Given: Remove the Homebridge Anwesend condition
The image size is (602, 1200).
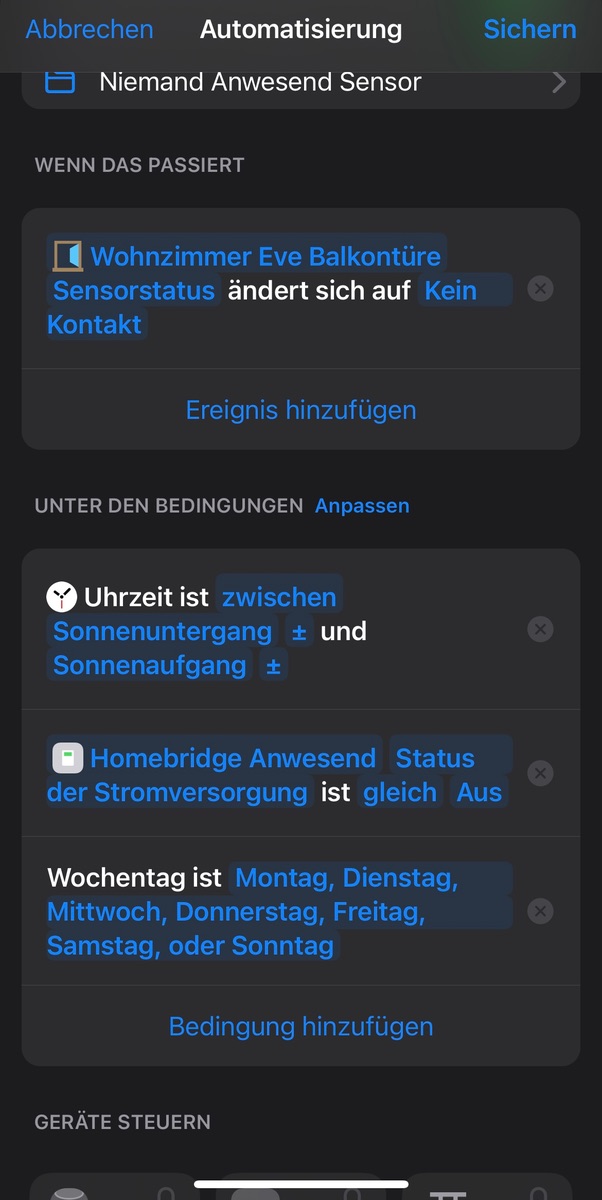Looking at the screenshot, I should pyautogui.click(x=540, y=773).
